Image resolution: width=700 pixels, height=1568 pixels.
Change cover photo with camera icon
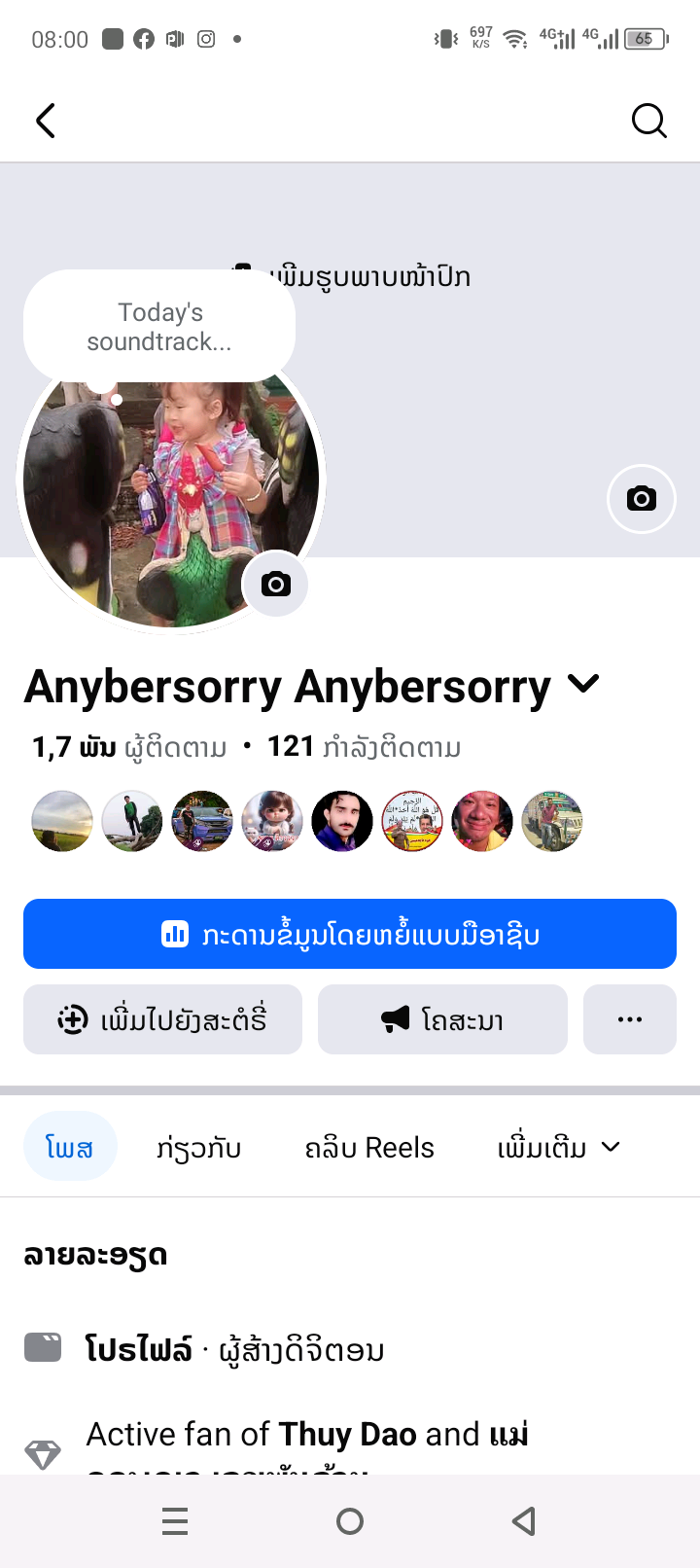pos(641,499)
